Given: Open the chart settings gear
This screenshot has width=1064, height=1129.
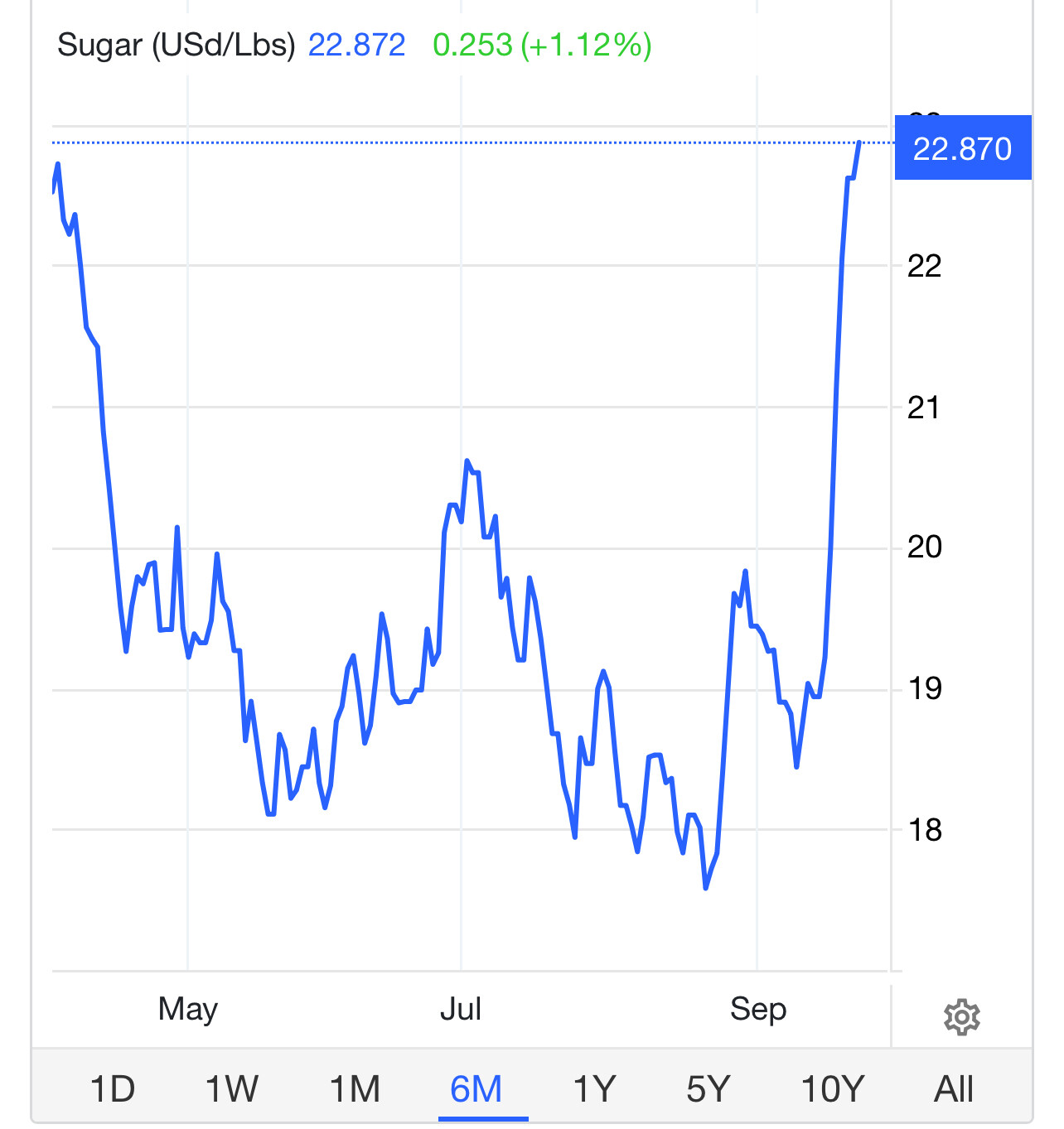Looking at the screenshot, I should coord(961,1016).
